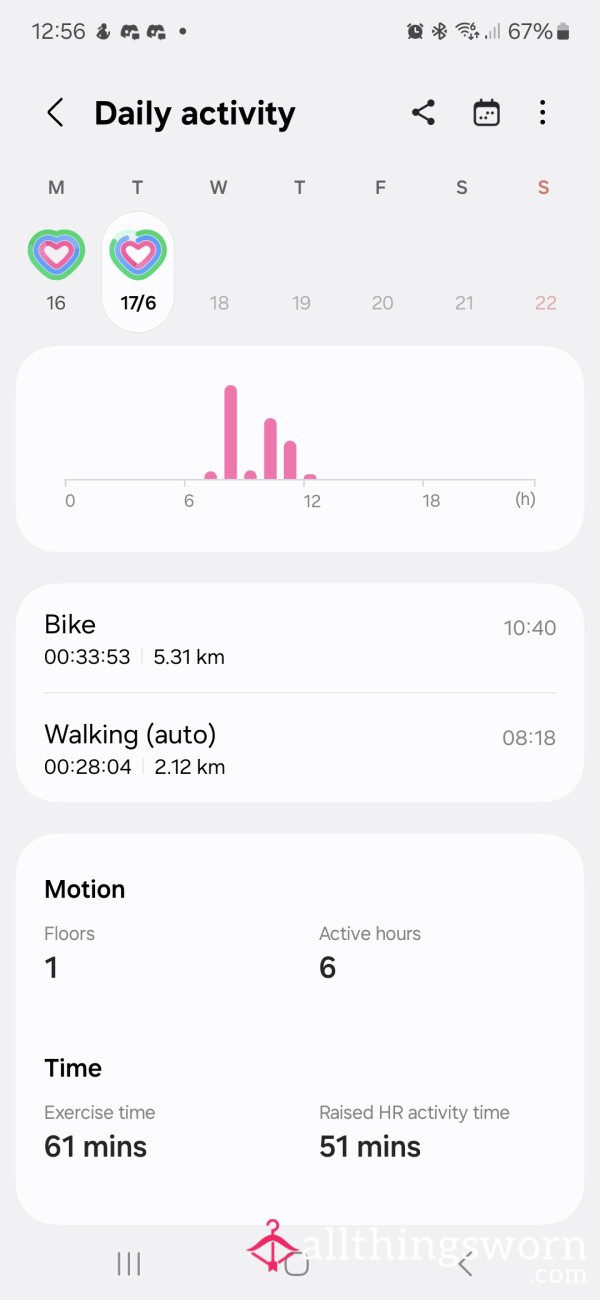The image size is (600, 1300).
Task: Go back from Daily activity
Action: 56,113
